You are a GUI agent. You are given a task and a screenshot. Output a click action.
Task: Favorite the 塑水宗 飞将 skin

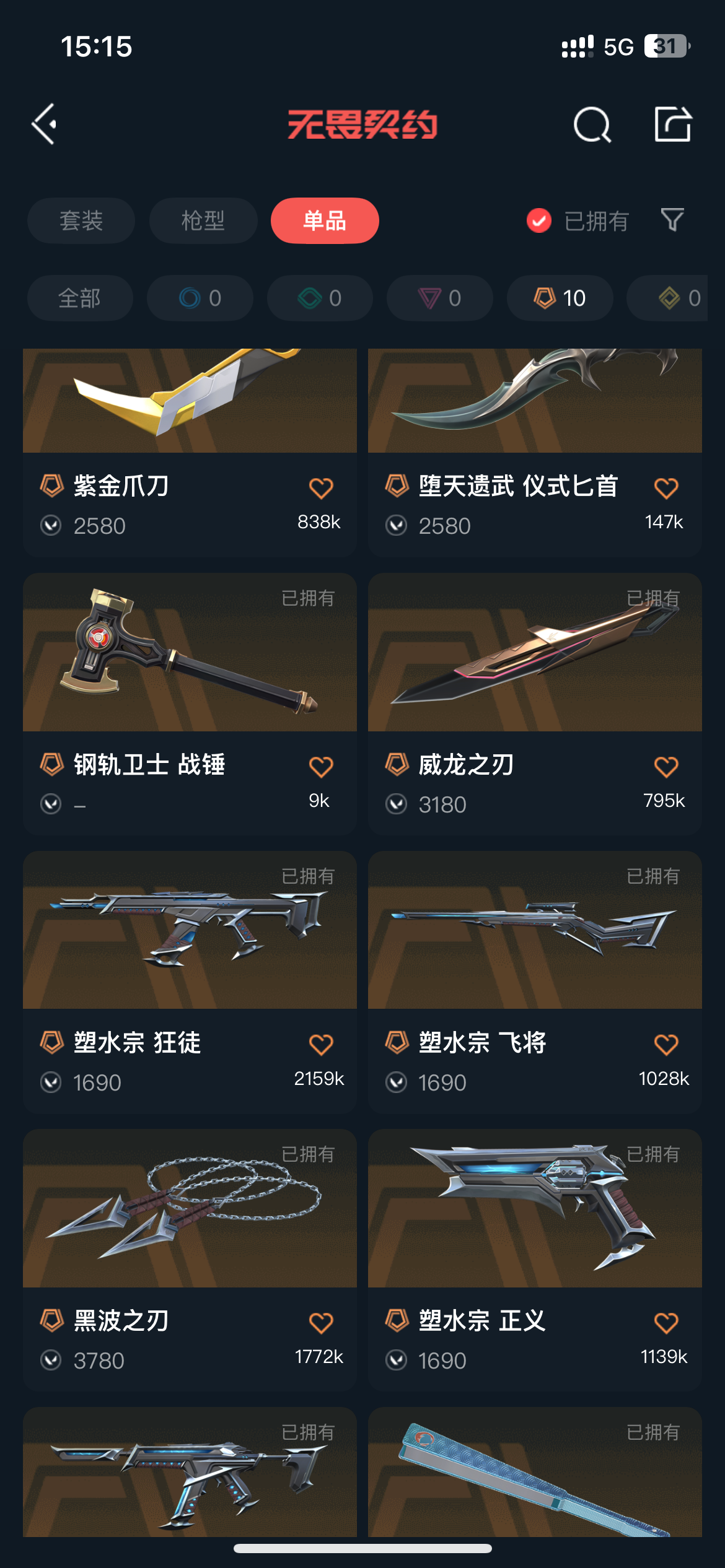(666, 1045)
